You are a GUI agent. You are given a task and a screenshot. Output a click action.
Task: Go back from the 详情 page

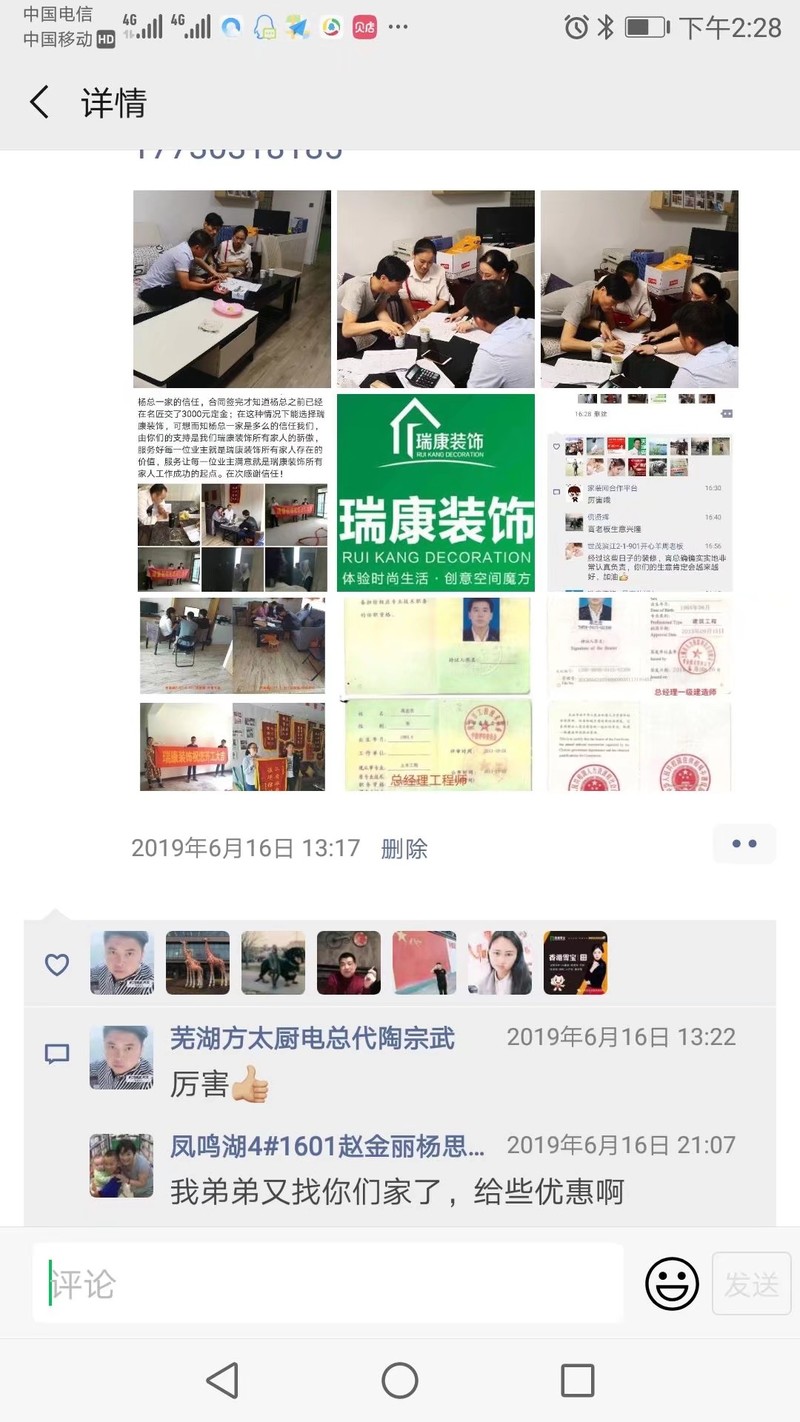[x=40, y=103]
